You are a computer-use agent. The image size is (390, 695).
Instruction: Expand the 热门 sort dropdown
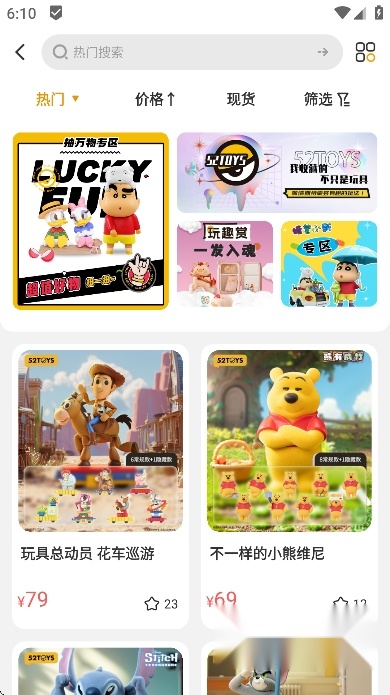coord(58,99)
